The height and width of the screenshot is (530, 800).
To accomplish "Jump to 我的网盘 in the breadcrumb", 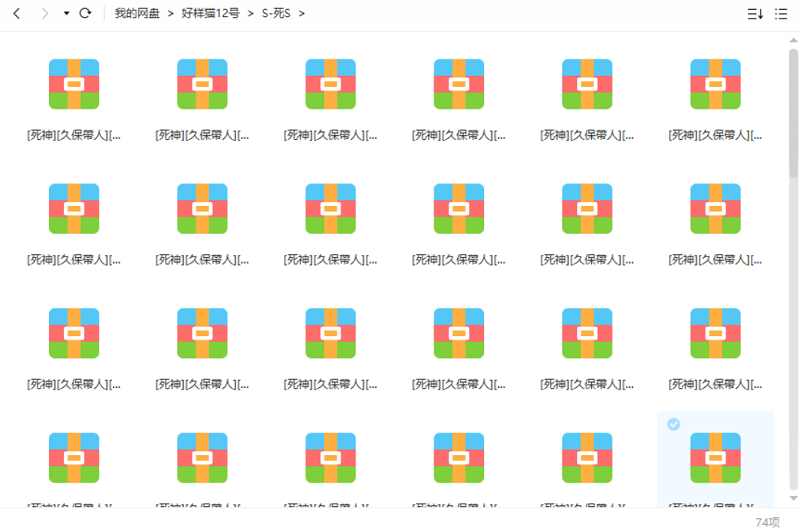I will [x=137, y=14].
